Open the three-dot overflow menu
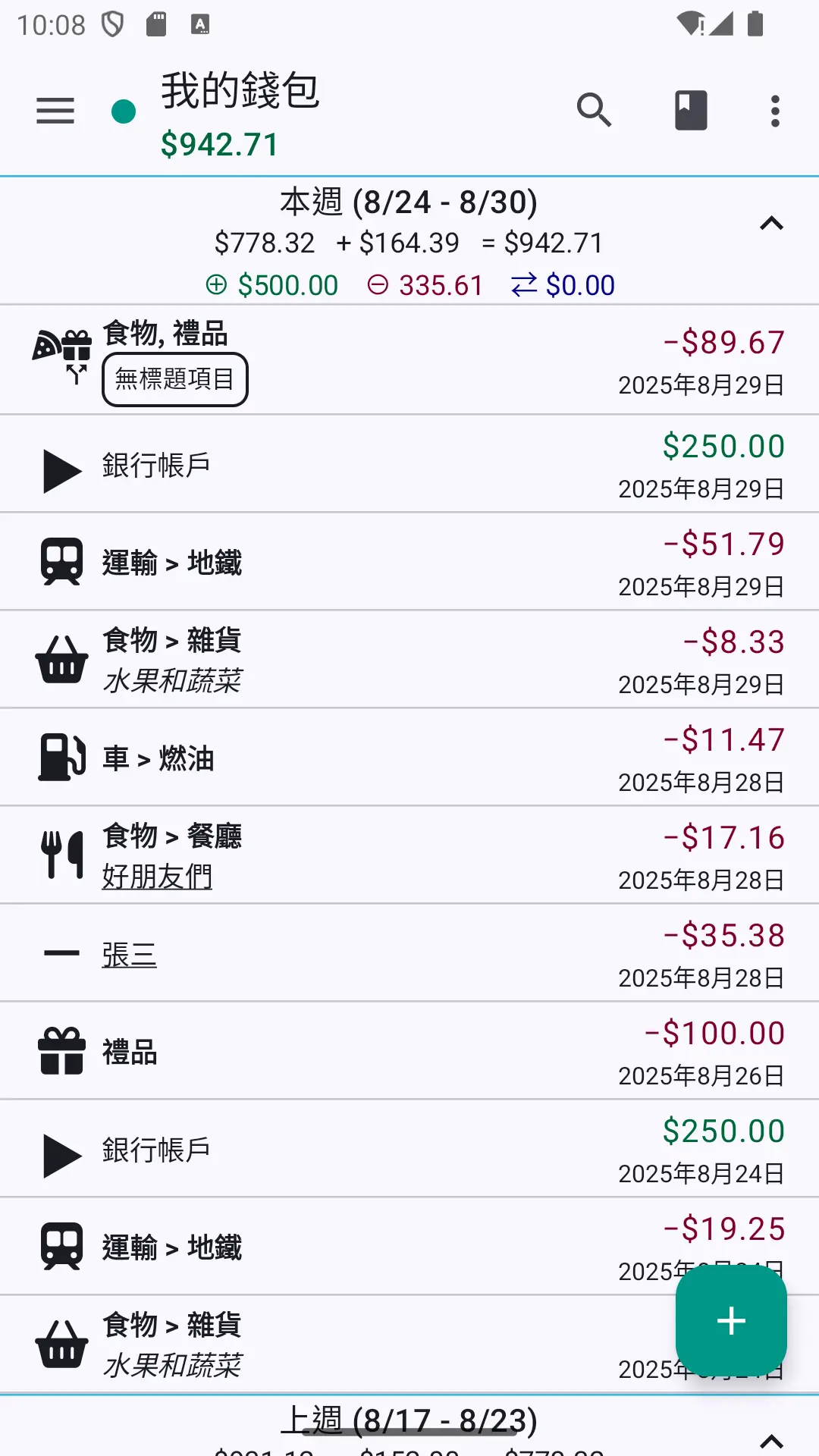 775,111
